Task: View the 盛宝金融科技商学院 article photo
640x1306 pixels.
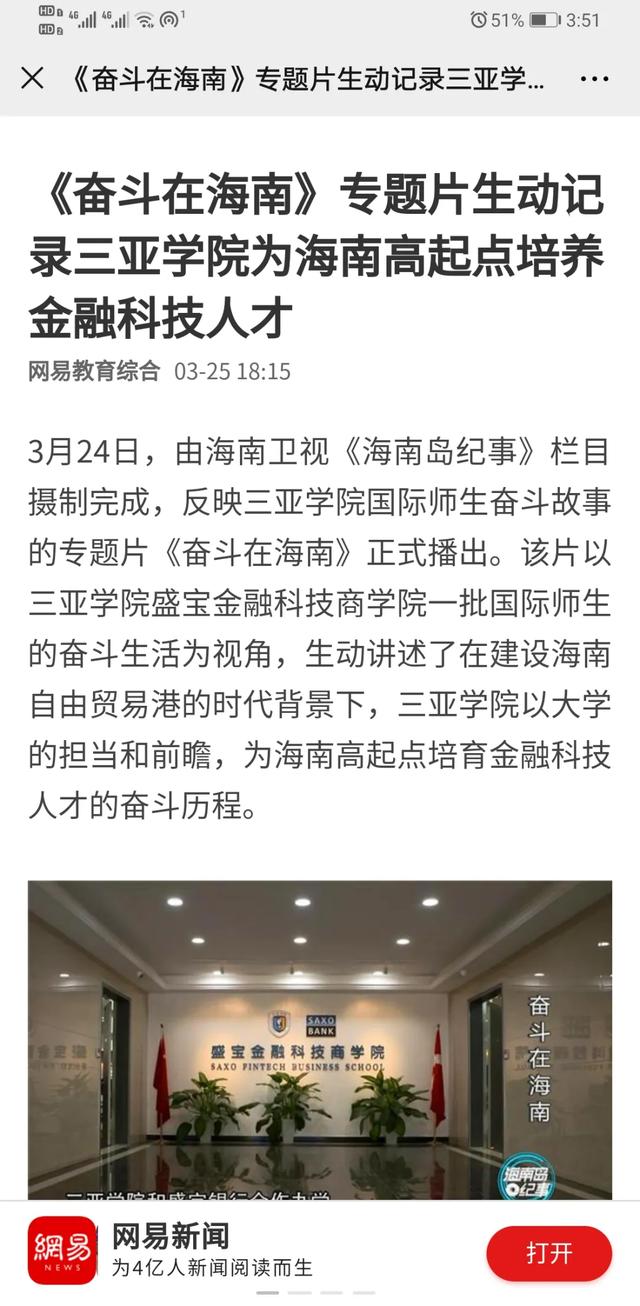Action: coord(320,1039)
